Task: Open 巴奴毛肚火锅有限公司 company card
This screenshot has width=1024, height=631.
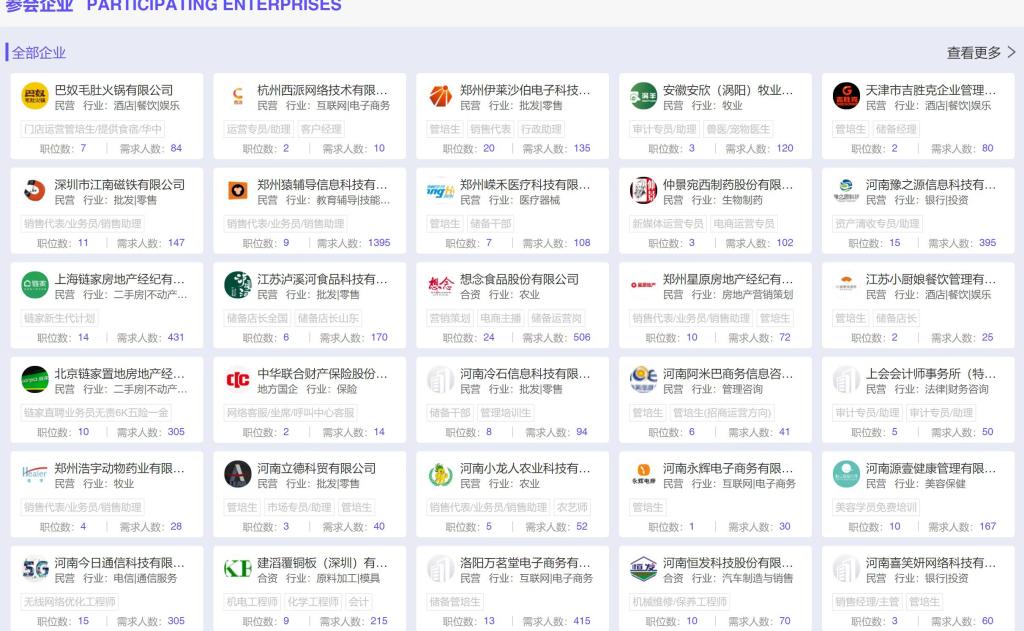Action: tap(113, 90)
